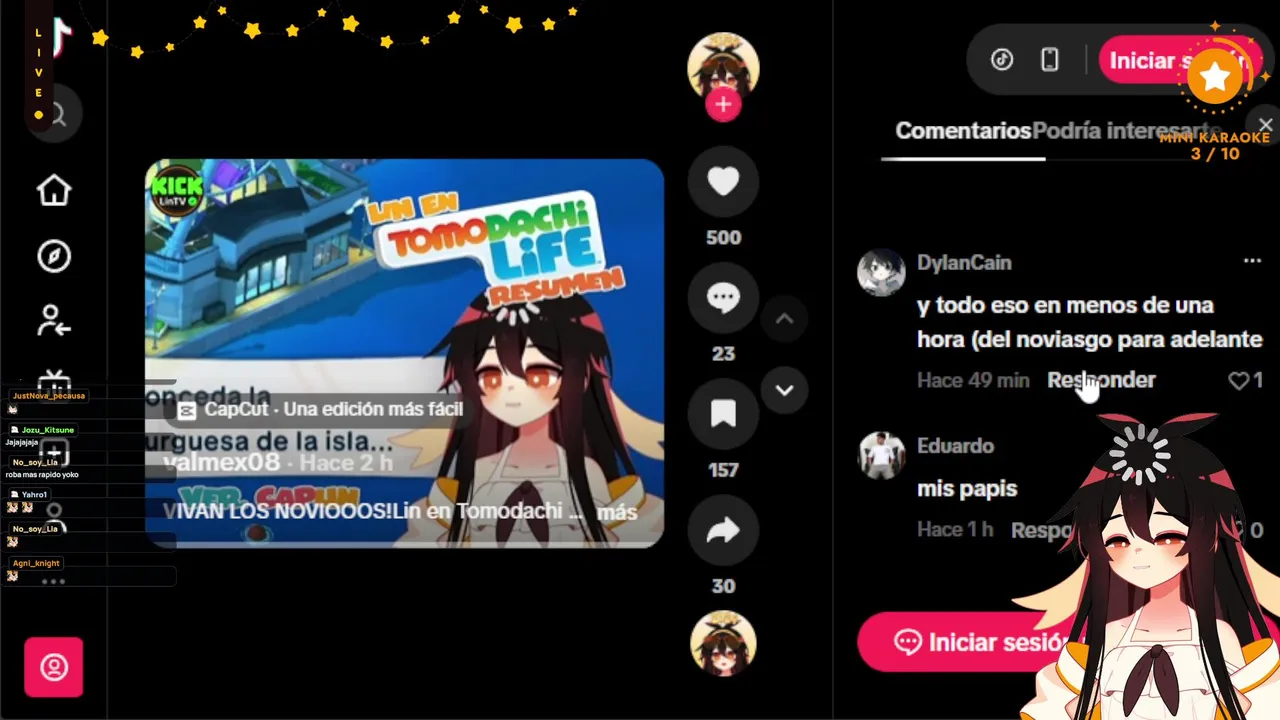Like DylanCain's comment
Viewport: 1280px width, 720px height.
[1239, 381]
